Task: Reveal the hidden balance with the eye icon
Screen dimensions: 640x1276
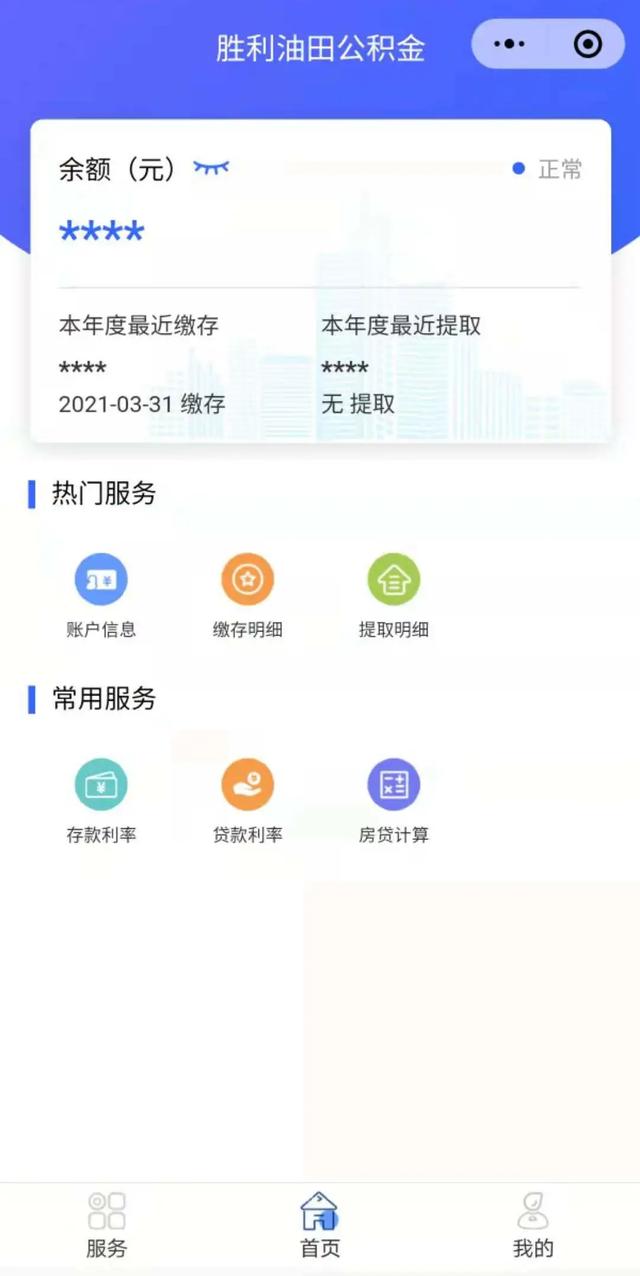Action: [211, 168]
